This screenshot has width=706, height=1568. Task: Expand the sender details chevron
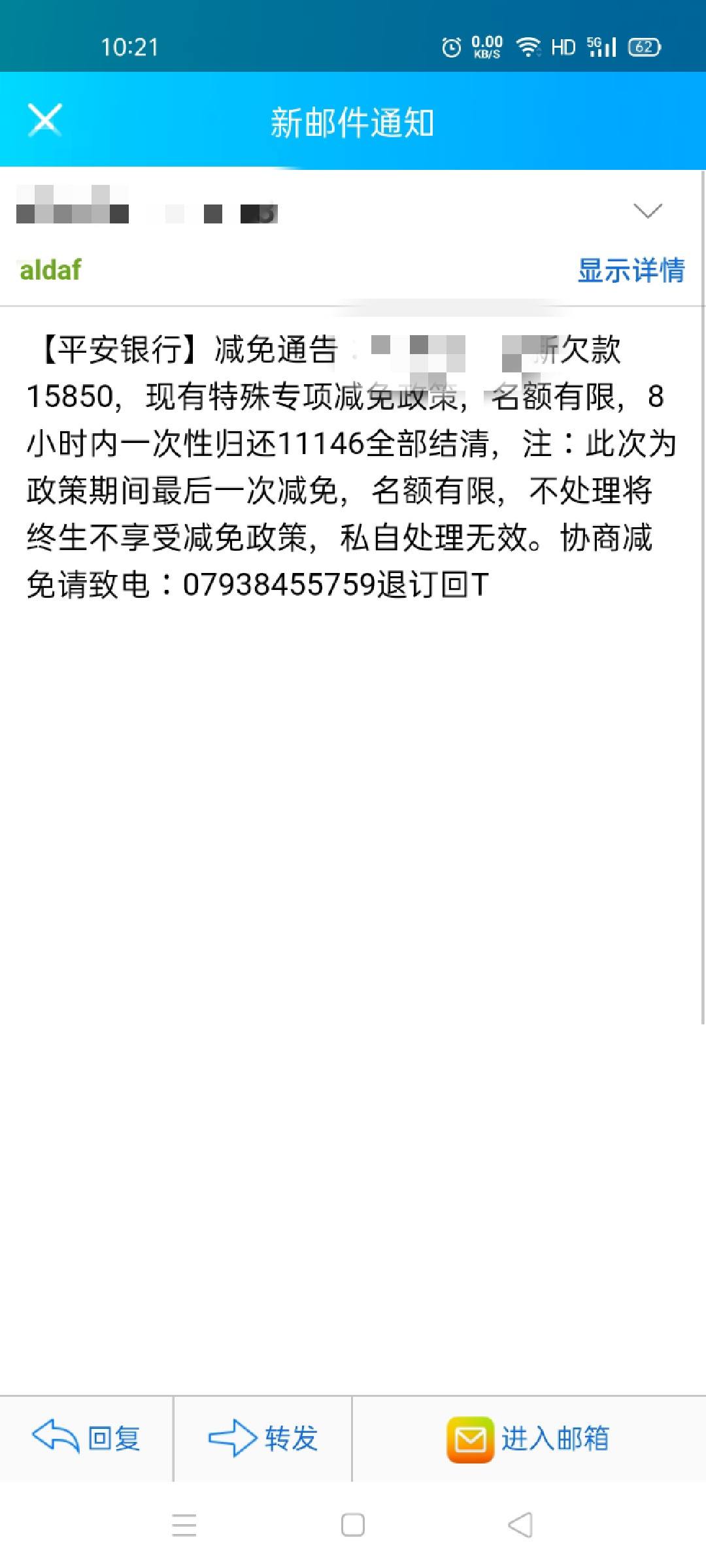click(x=647, y=210)
